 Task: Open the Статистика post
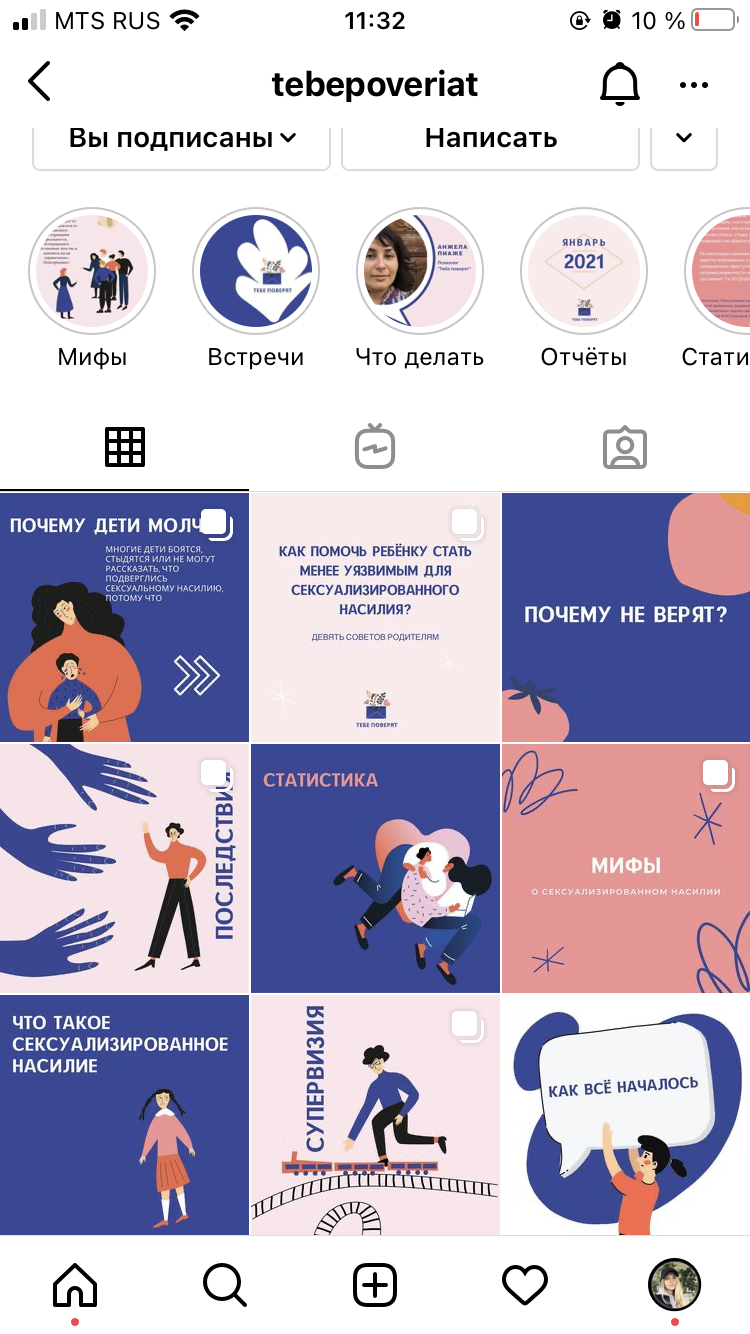pyautogui.click(x=375, y=868)
